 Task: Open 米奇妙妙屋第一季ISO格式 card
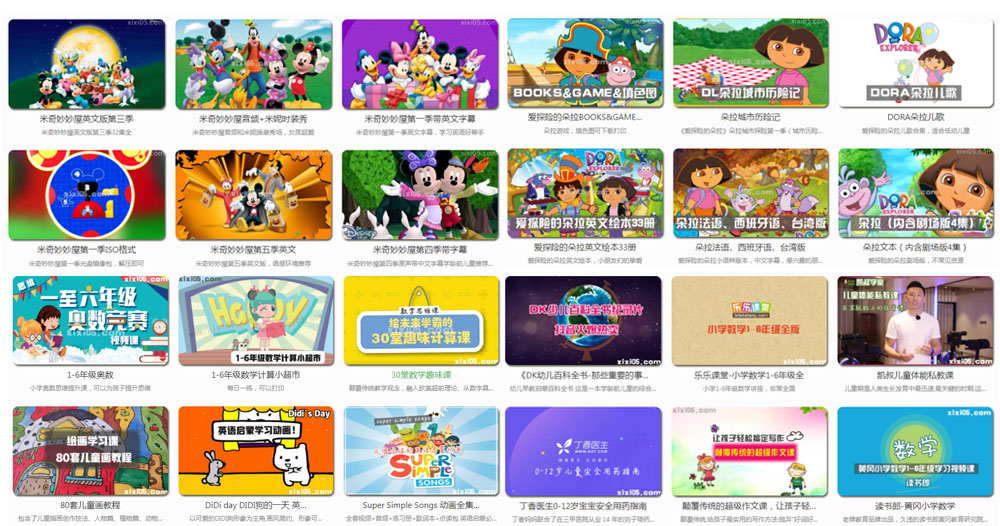(87, 196)
